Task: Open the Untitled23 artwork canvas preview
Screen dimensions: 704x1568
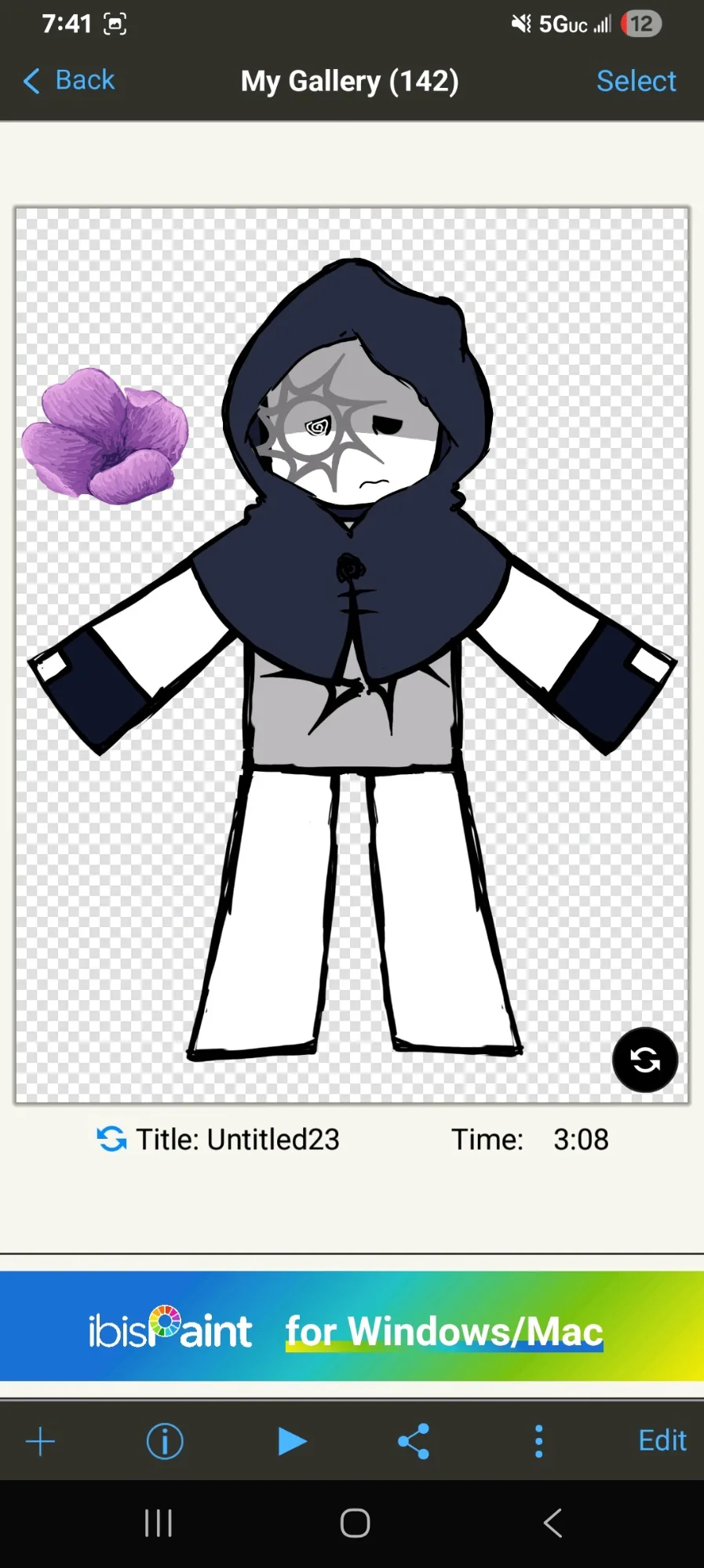Action: coord(352,655)
